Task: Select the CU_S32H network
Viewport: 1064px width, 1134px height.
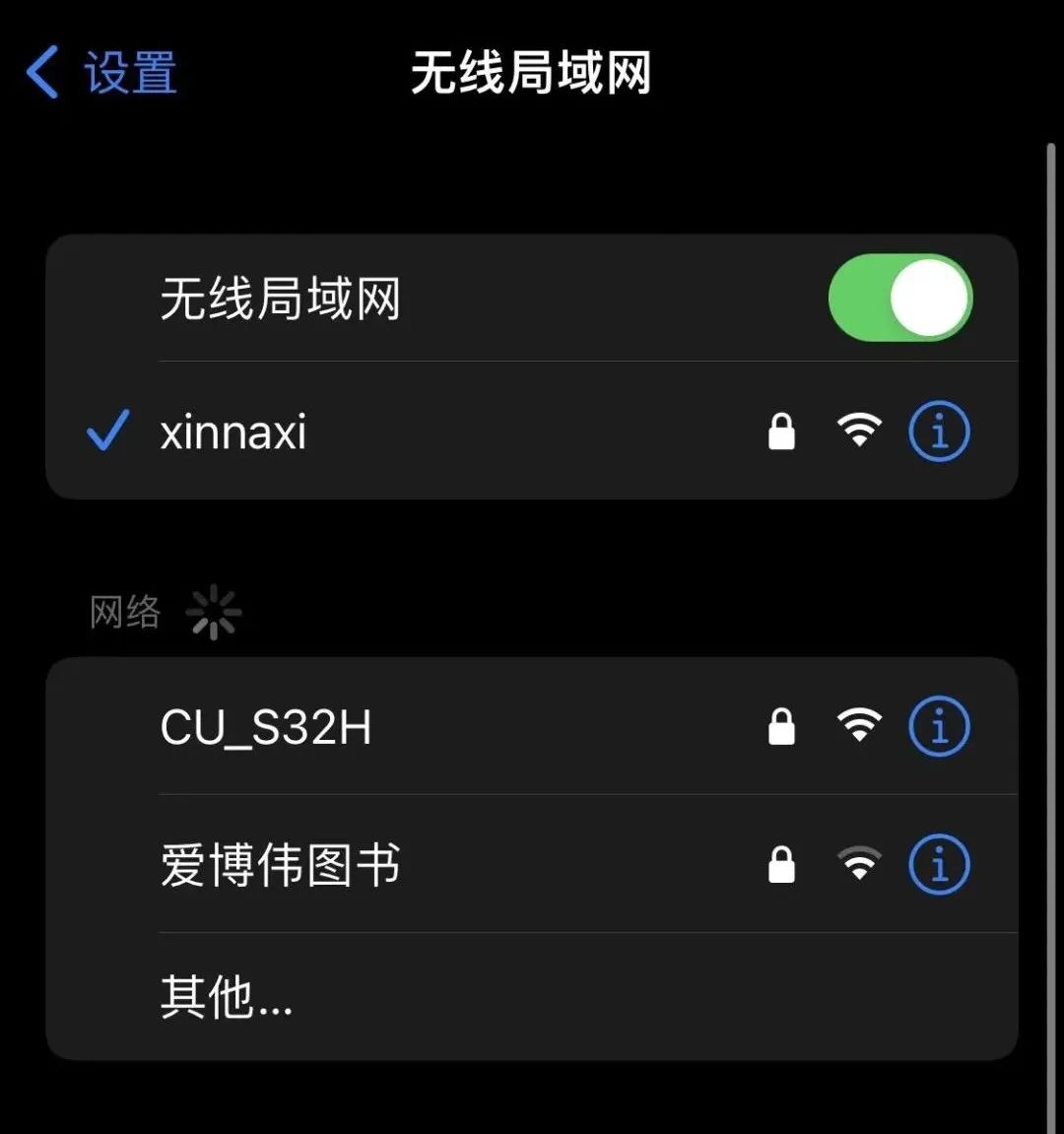Action: (266, 727)
